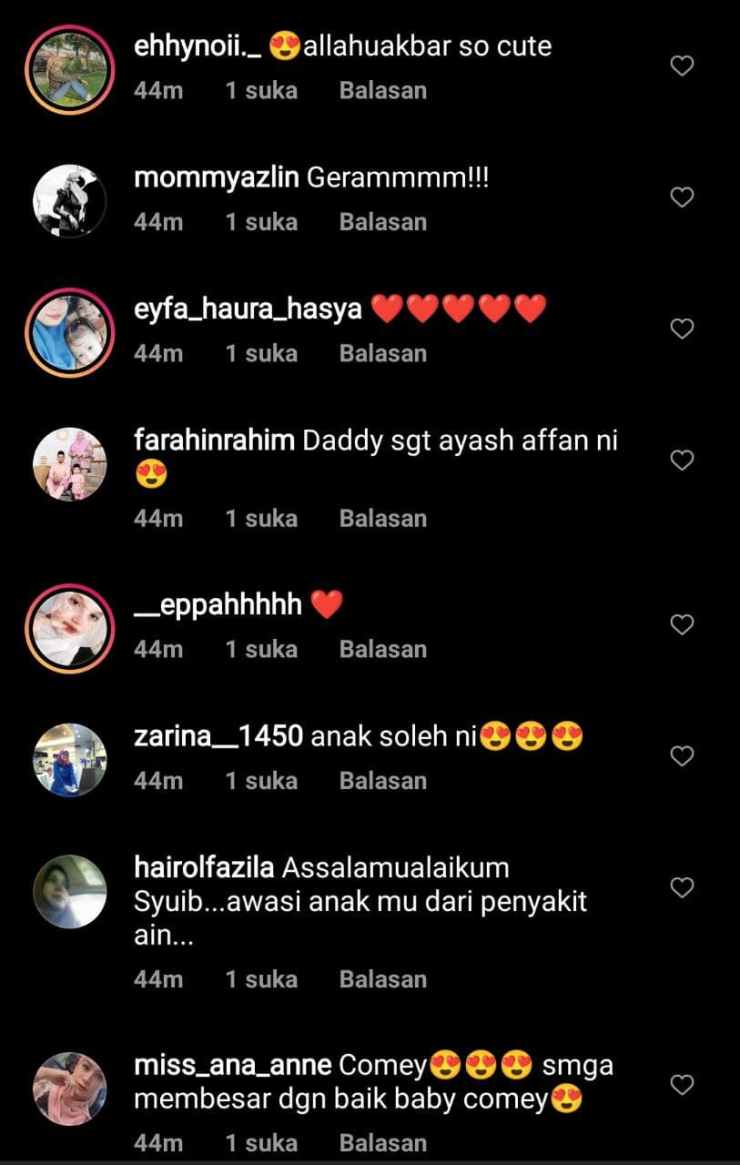Image resolution: width=740 pixels, height=1165 pixels.
Task: Like zarina__1450's comment
Action: (681, 756)
